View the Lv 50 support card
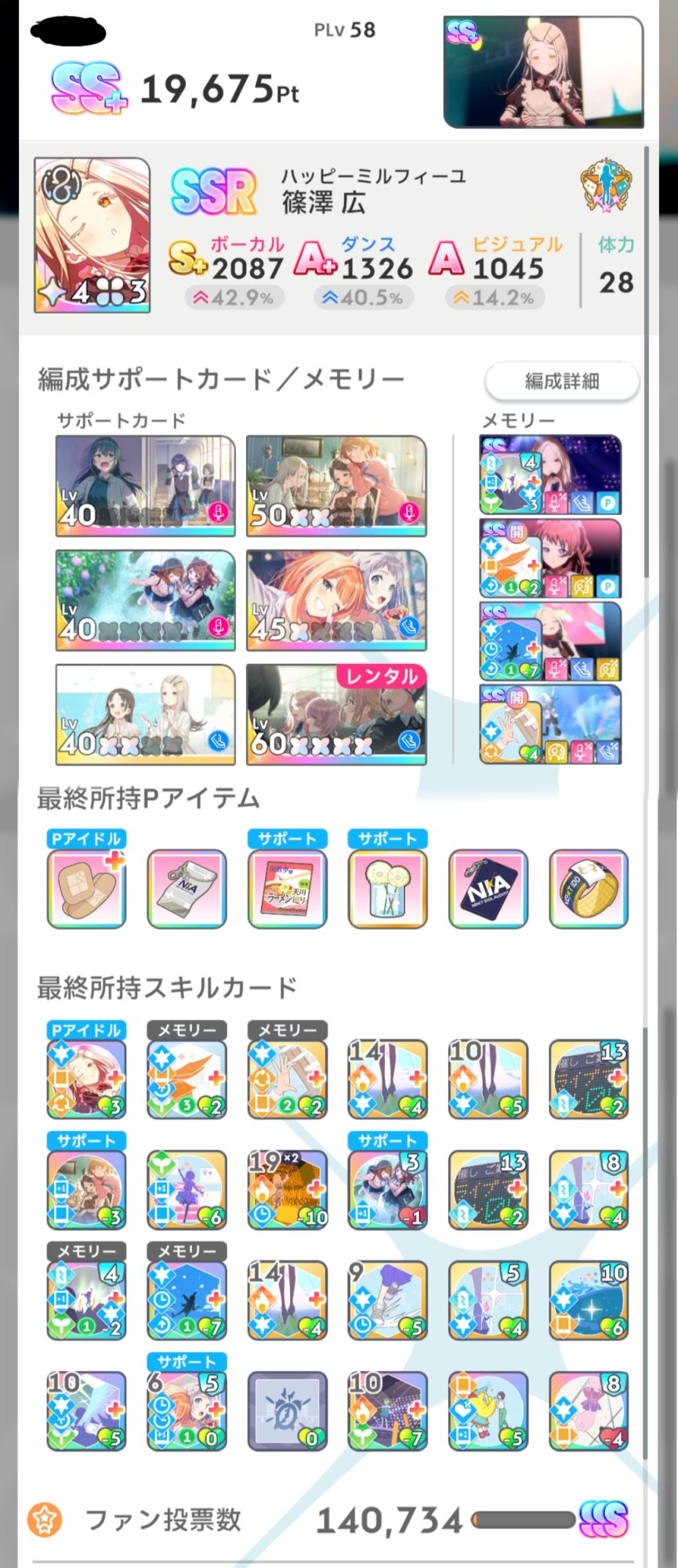 pyautogui.click(x=336, y=486)
